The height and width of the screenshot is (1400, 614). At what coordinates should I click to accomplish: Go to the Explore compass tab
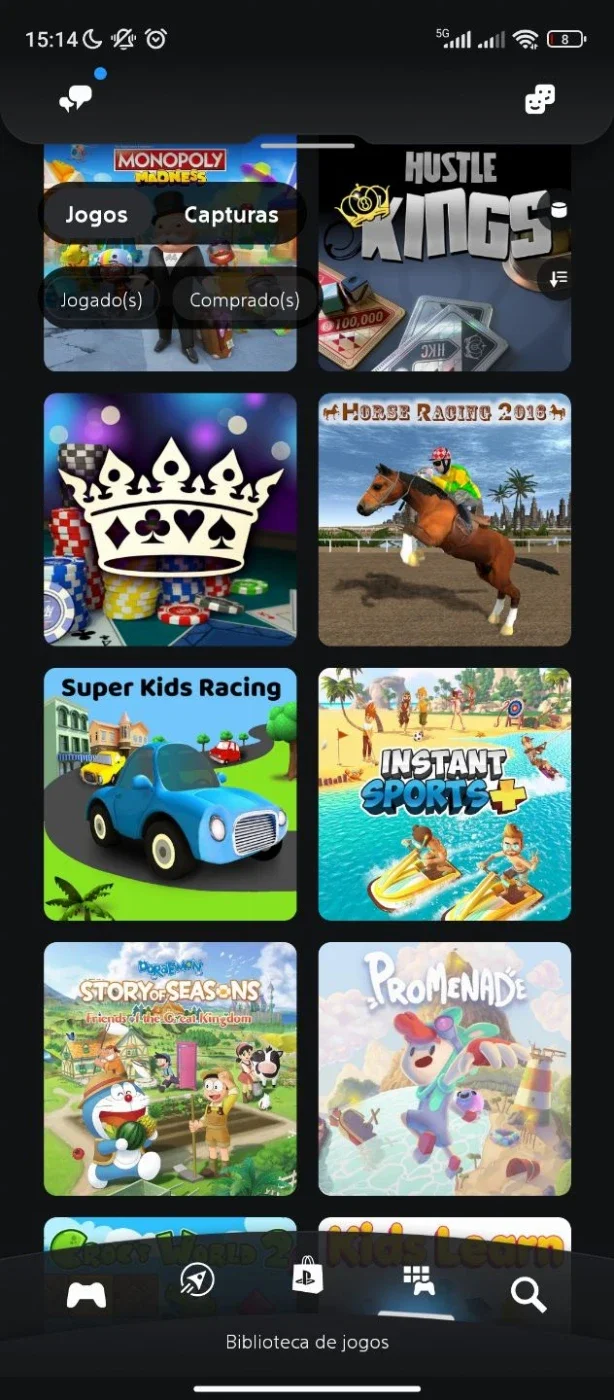[197, 1279]
